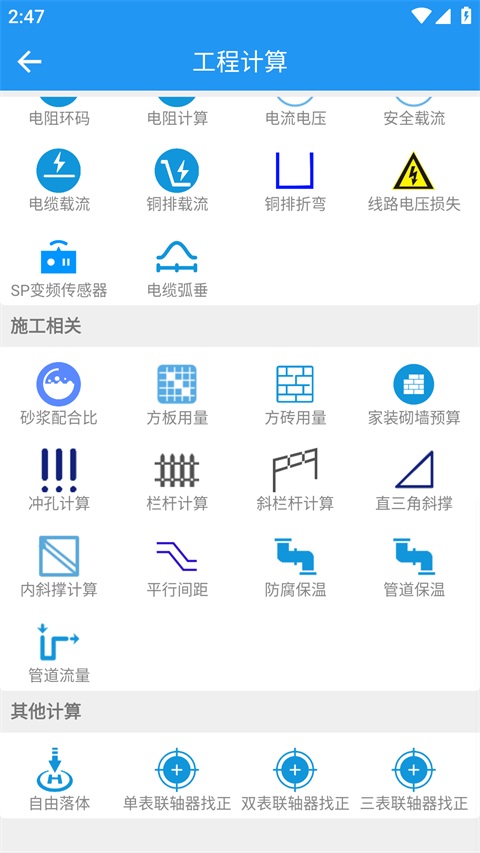Image resolution: width=480 pixels, height=853 pixels.
Task: Open 方砖用量 calculator
Action: (x=296, y=394)
